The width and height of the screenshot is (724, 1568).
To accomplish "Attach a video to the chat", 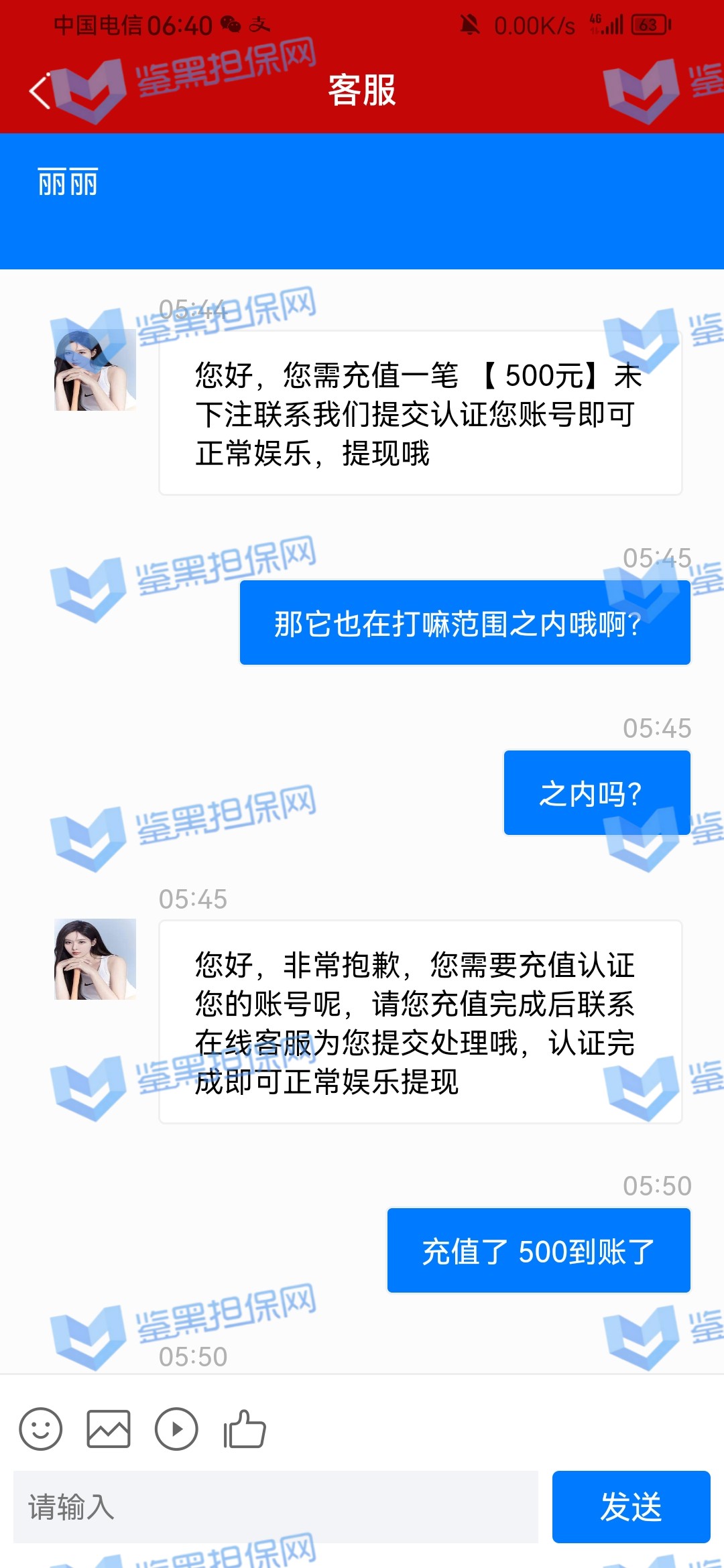I will click(176, 1429).
